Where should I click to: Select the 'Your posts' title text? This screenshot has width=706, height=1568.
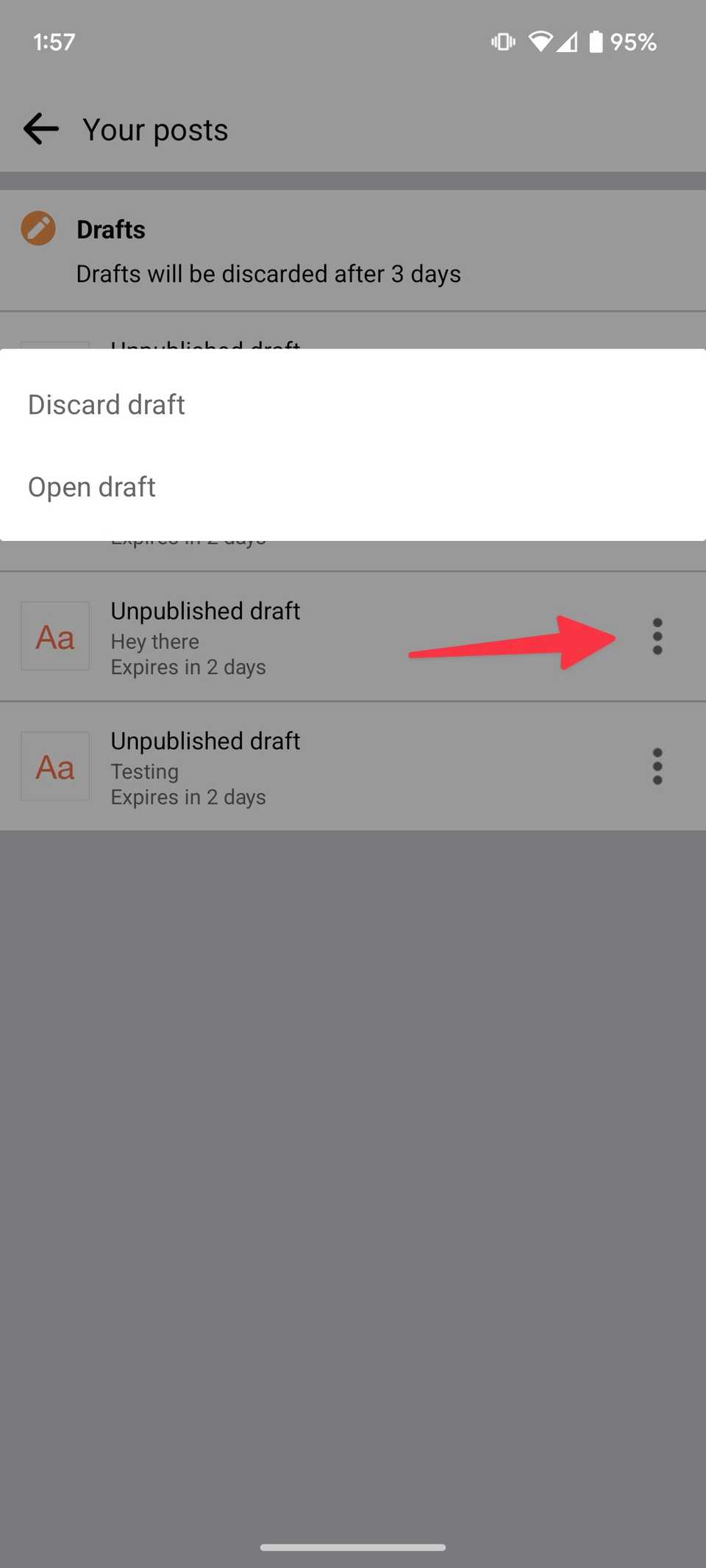coord(155,129)
